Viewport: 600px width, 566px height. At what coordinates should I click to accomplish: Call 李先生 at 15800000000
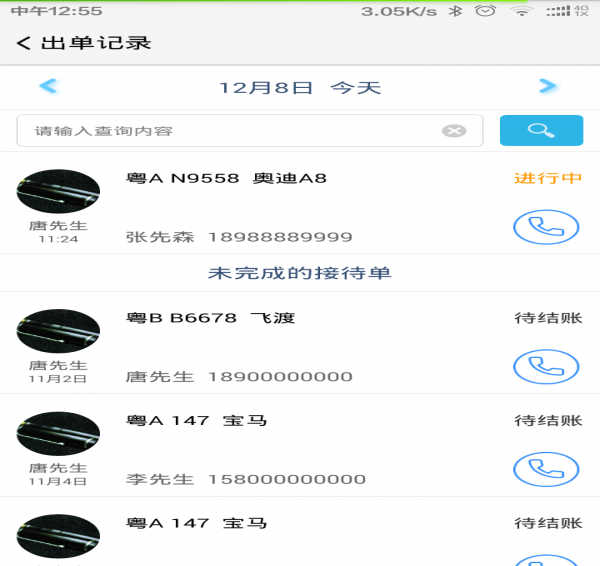pyautogui.click(x=546, y=469)
